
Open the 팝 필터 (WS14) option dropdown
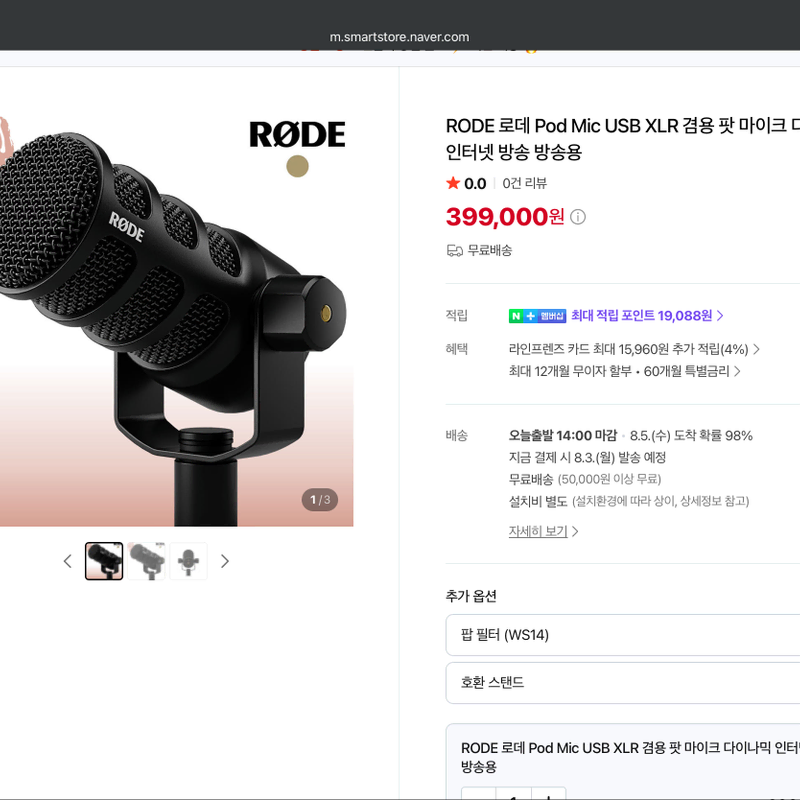pyautogui.click(x=622, y=635)
